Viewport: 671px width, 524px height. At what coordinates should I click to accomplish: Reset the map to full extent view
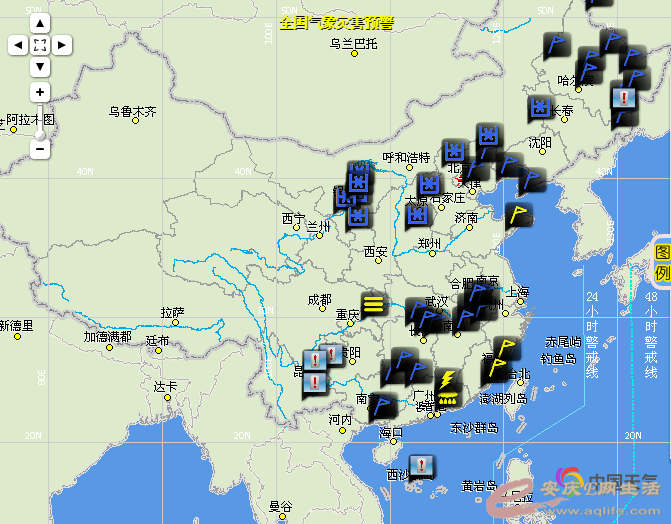tap(39, 44)
